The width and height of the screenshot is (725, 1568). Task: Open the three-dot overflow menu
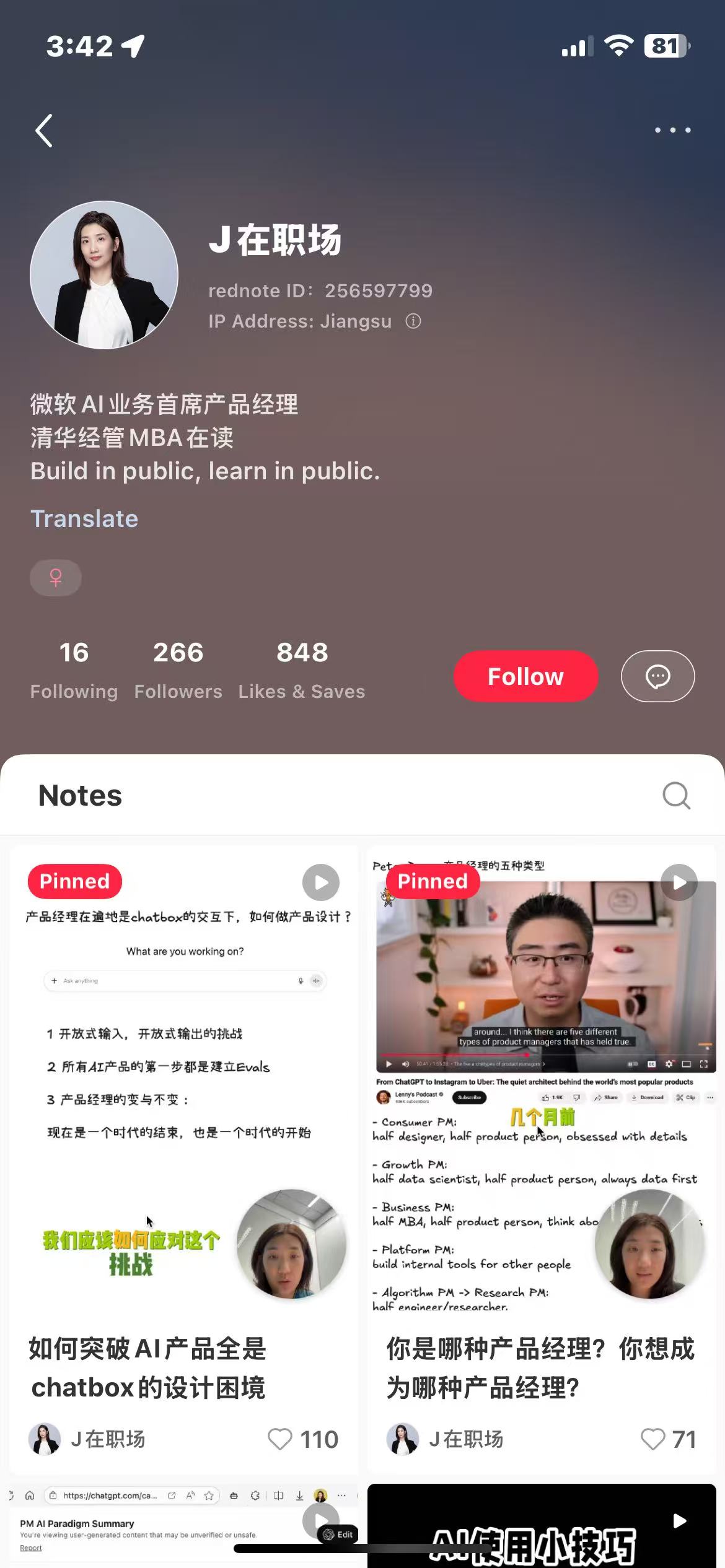672,130
